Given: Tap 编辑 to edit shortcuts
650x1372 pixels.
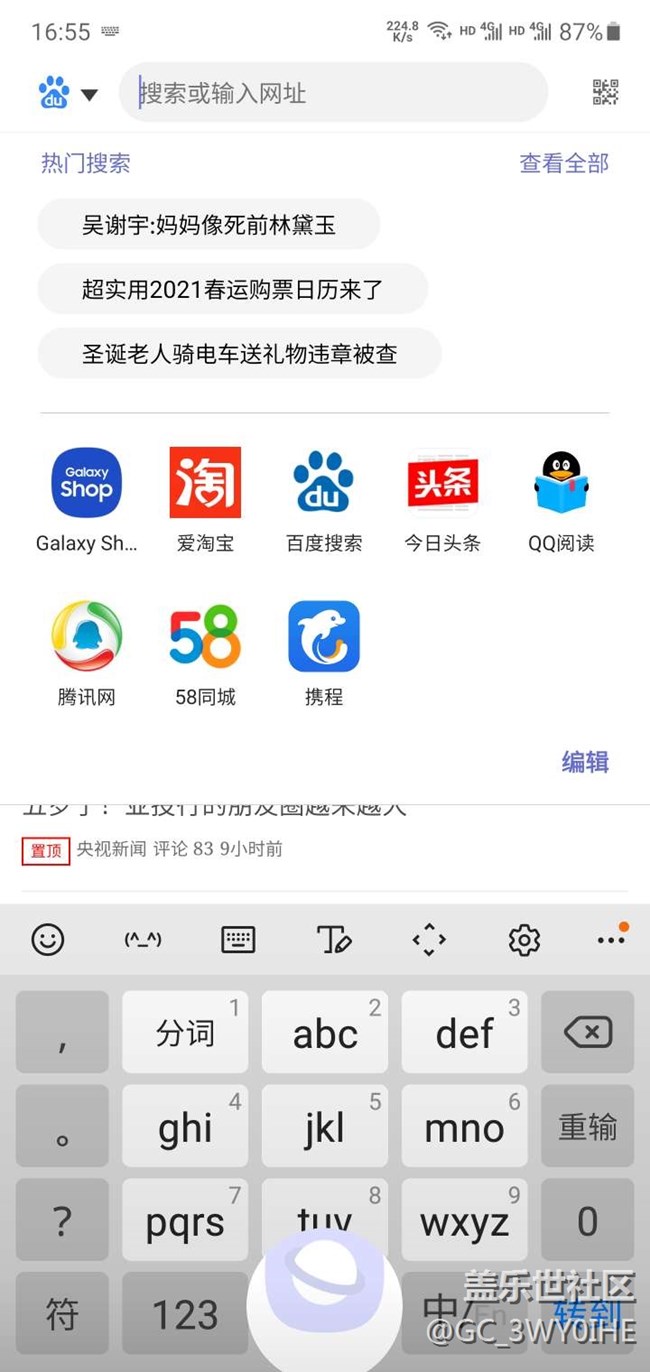Looking at the screenshot, I should coord(585,762).
